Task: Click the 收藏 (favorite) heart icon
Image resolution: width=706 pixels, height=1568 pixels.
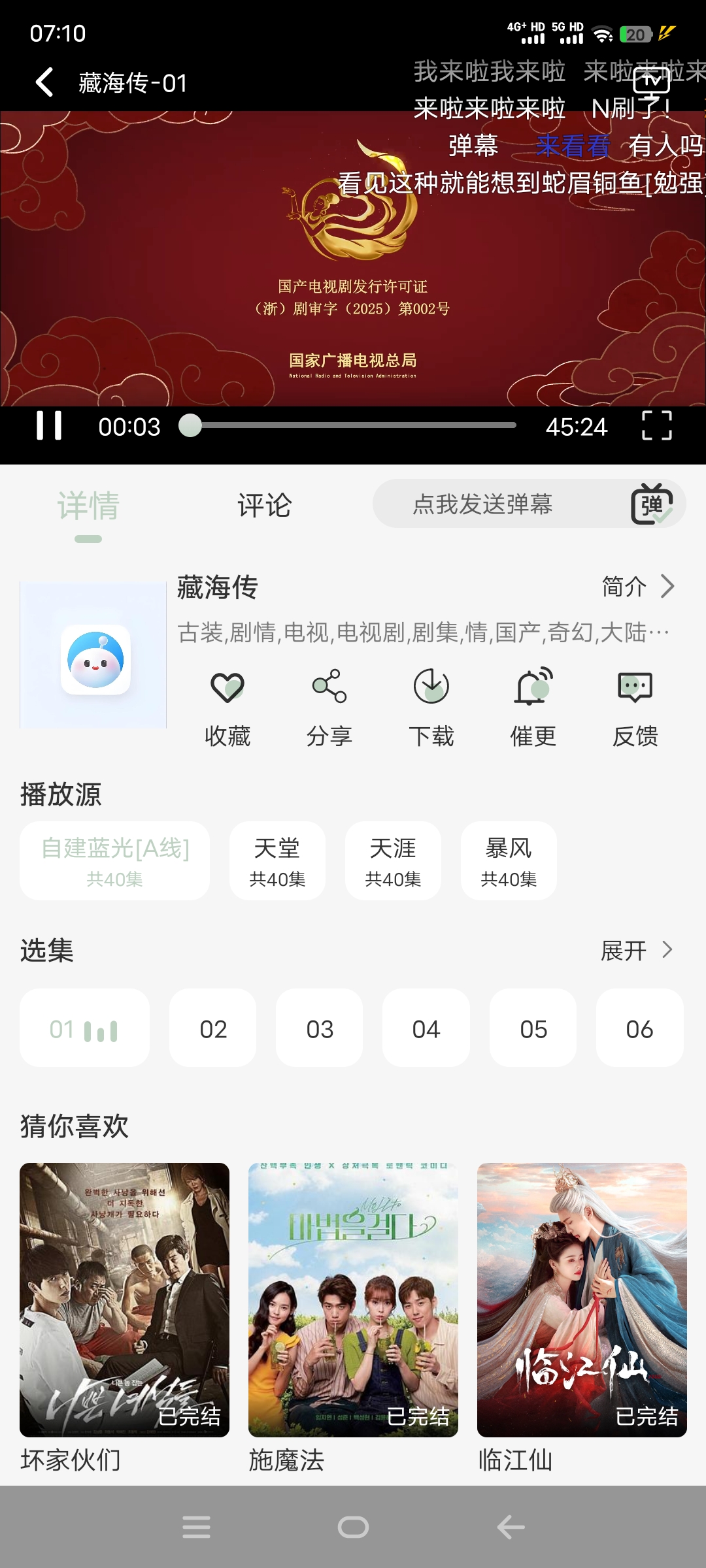Action: tap(227, 687)
